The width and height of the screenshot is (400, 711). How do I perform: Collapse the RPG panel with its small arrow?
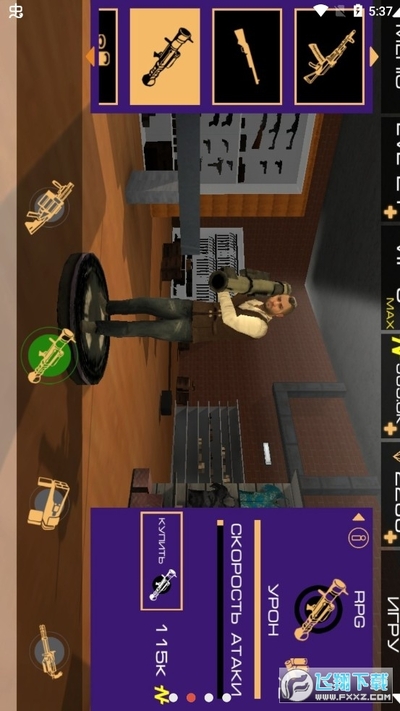(x=358, y=517)
